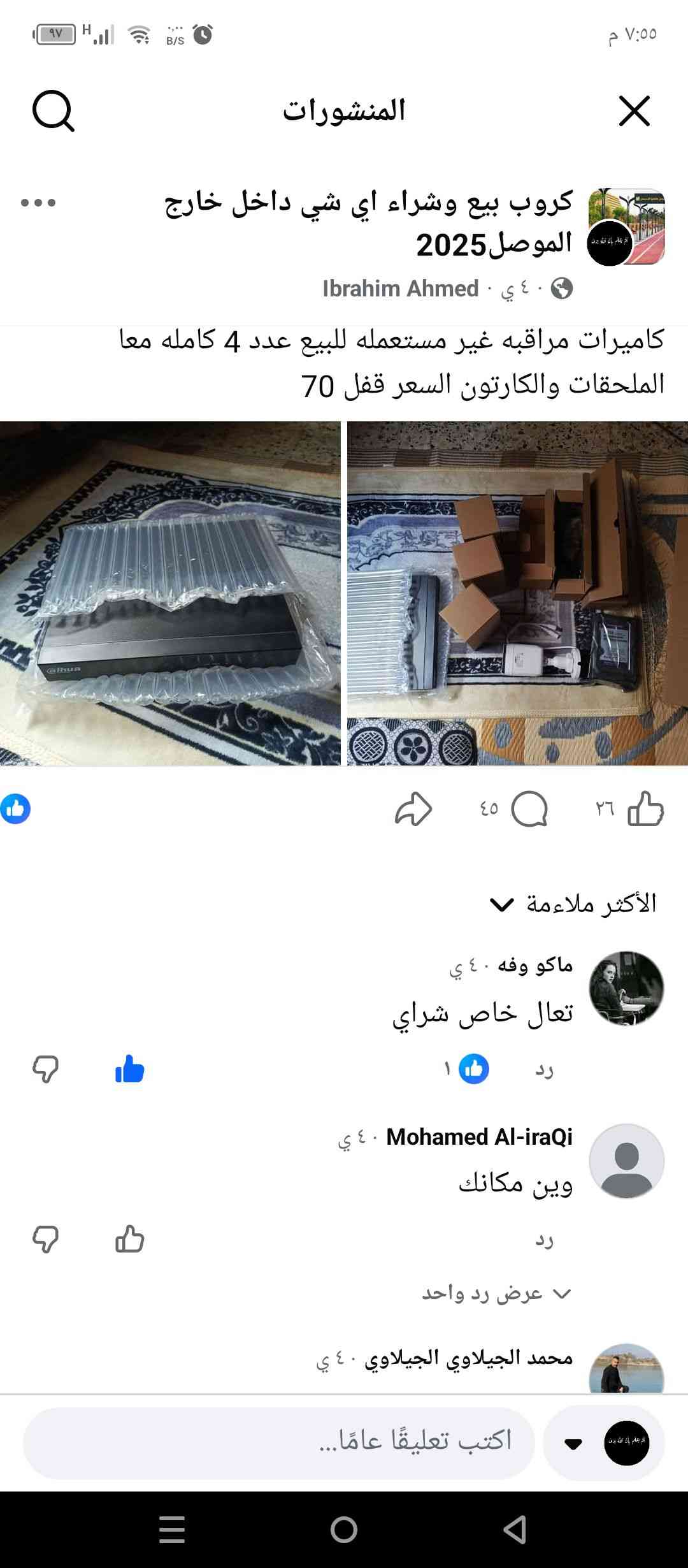Go back using the system back button
The height and width of the screenshot is (1568, 688).
click(x=515, y=1529)
